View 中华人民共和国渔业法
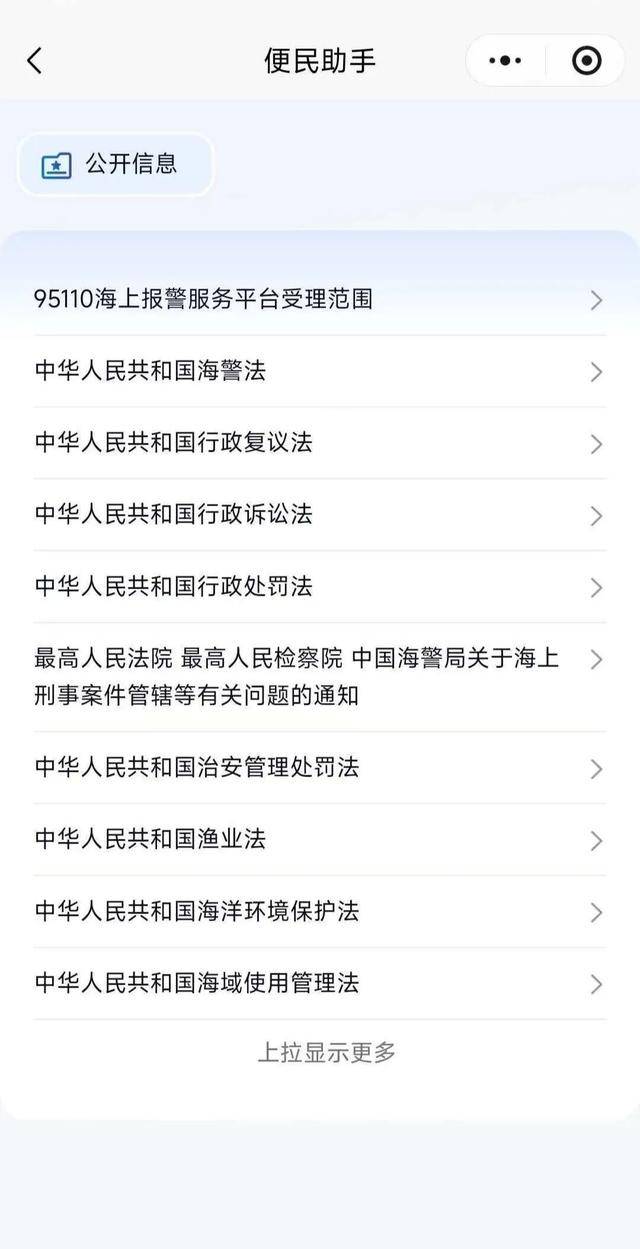 pyautogui.click(x=318, y=840)
